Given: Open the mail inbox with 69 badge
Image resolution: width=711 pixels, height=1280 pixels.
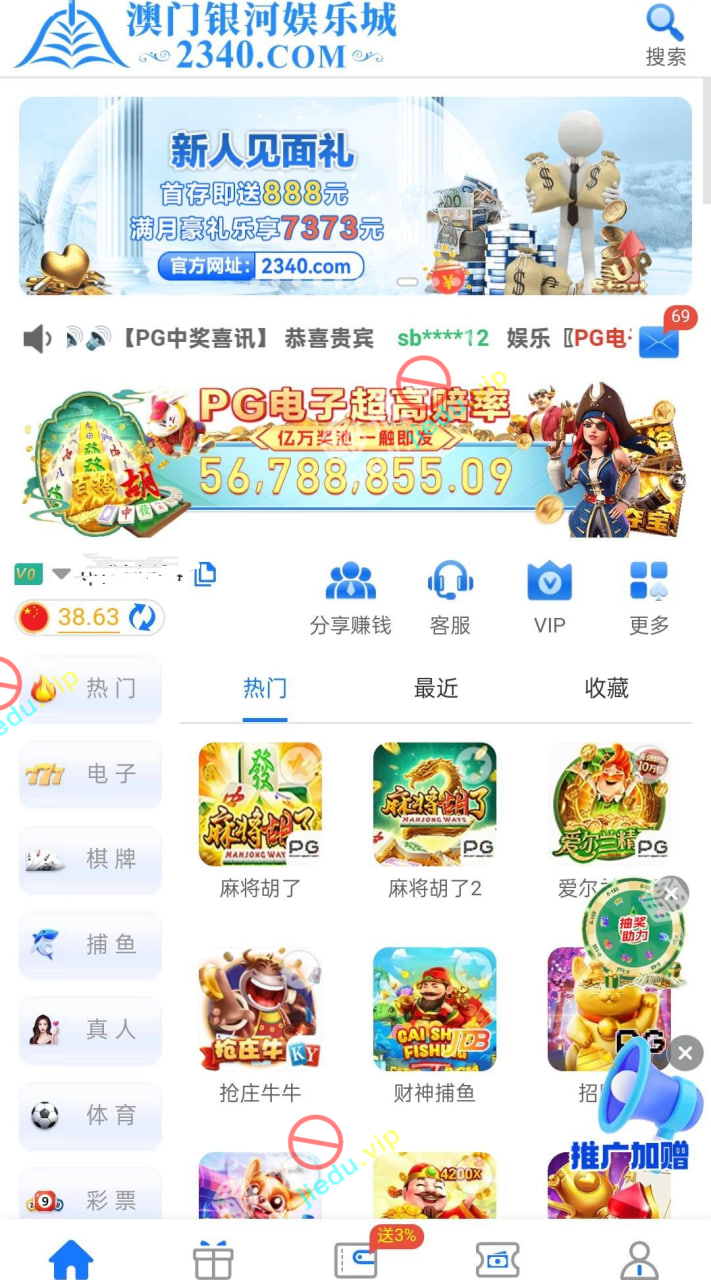Looking at the screenshot, I should pyautogui.click(x=659, y=341).
